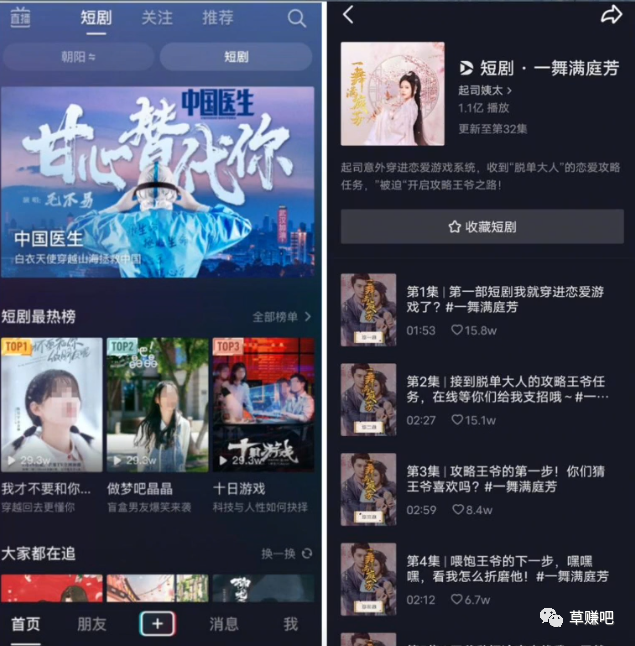Open the 直播 live icon

[20, 18]
